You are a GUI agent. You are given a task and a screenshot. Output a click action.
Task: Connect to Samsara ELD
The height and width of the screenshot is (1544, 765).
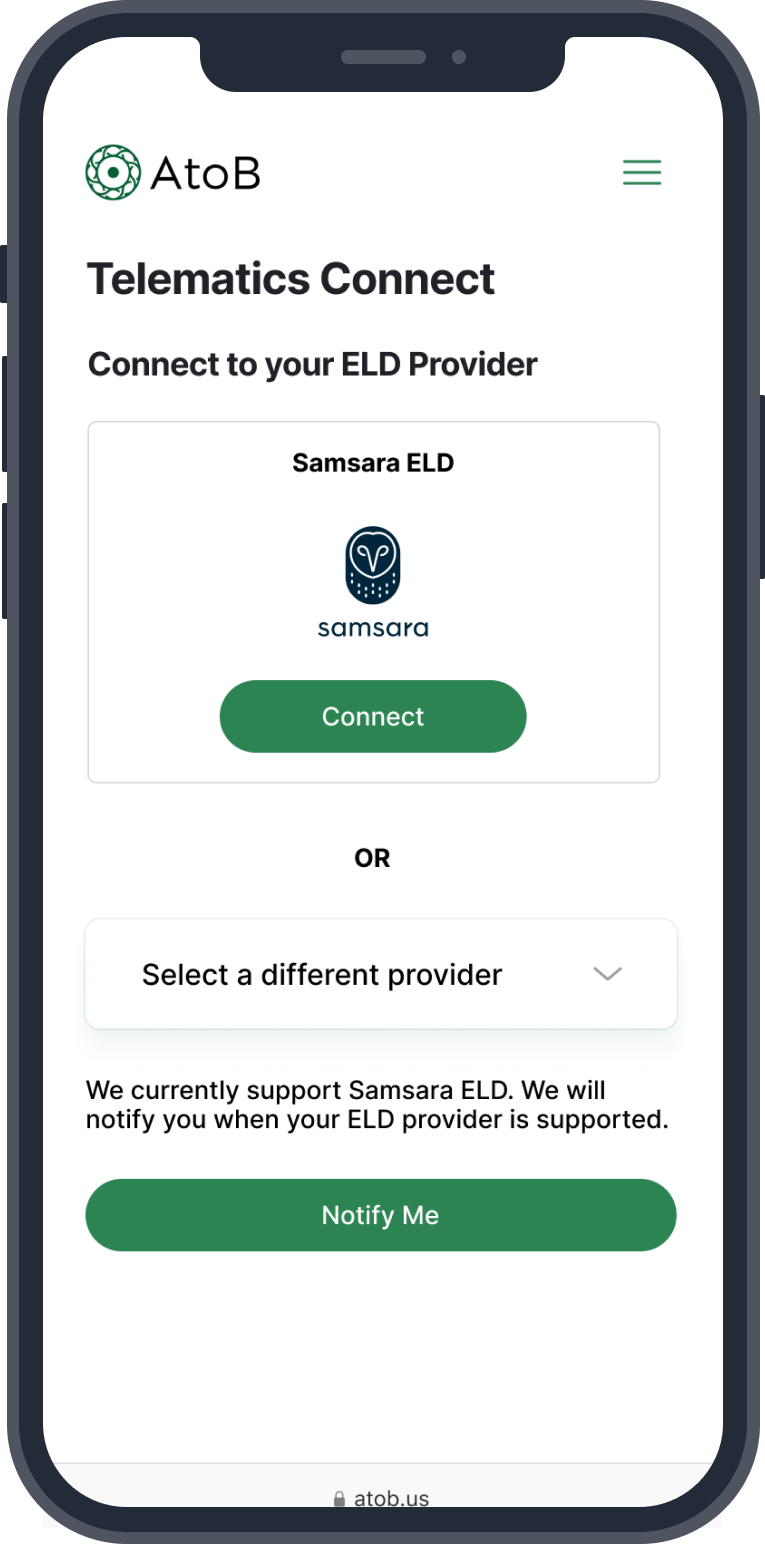pos(373,716)
